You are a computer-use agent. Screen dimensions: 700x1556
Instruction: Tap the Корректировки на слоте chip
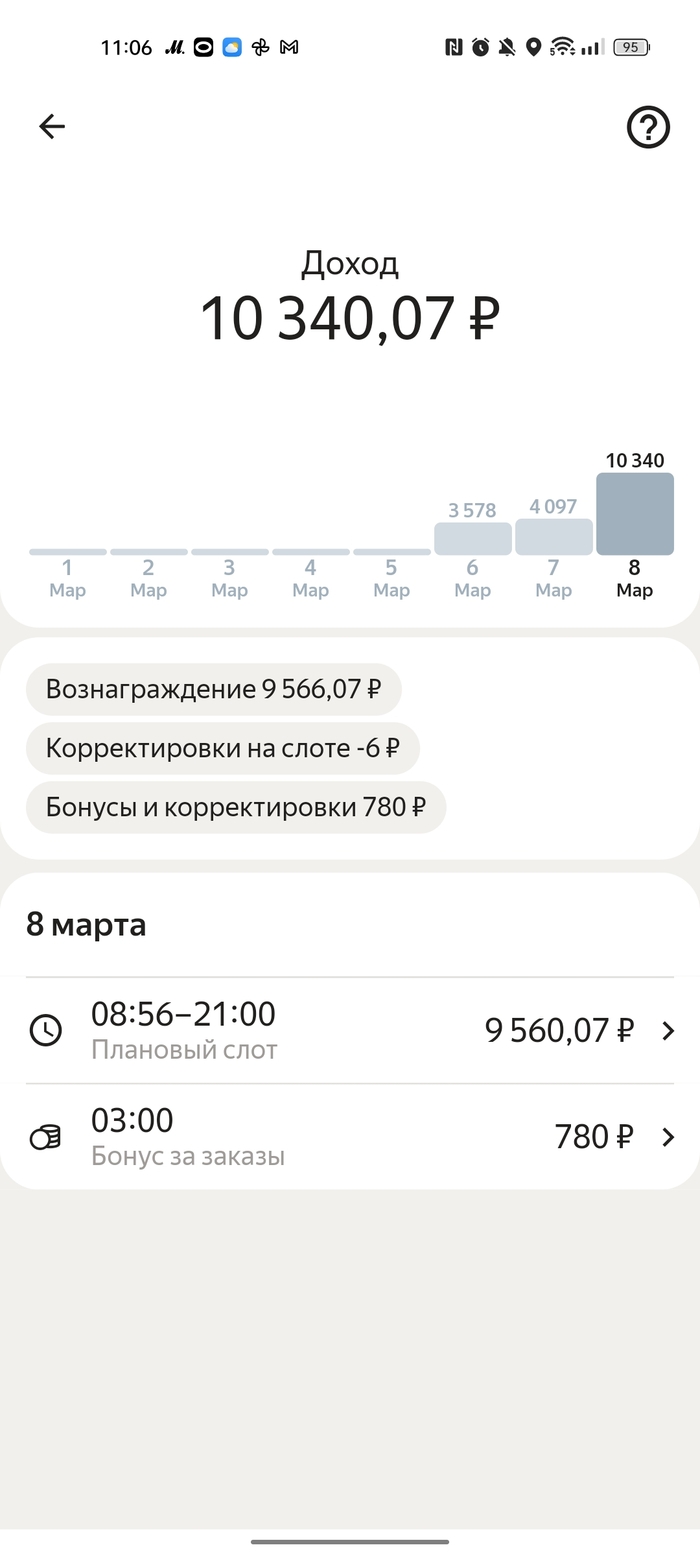(x=222, y=748)
